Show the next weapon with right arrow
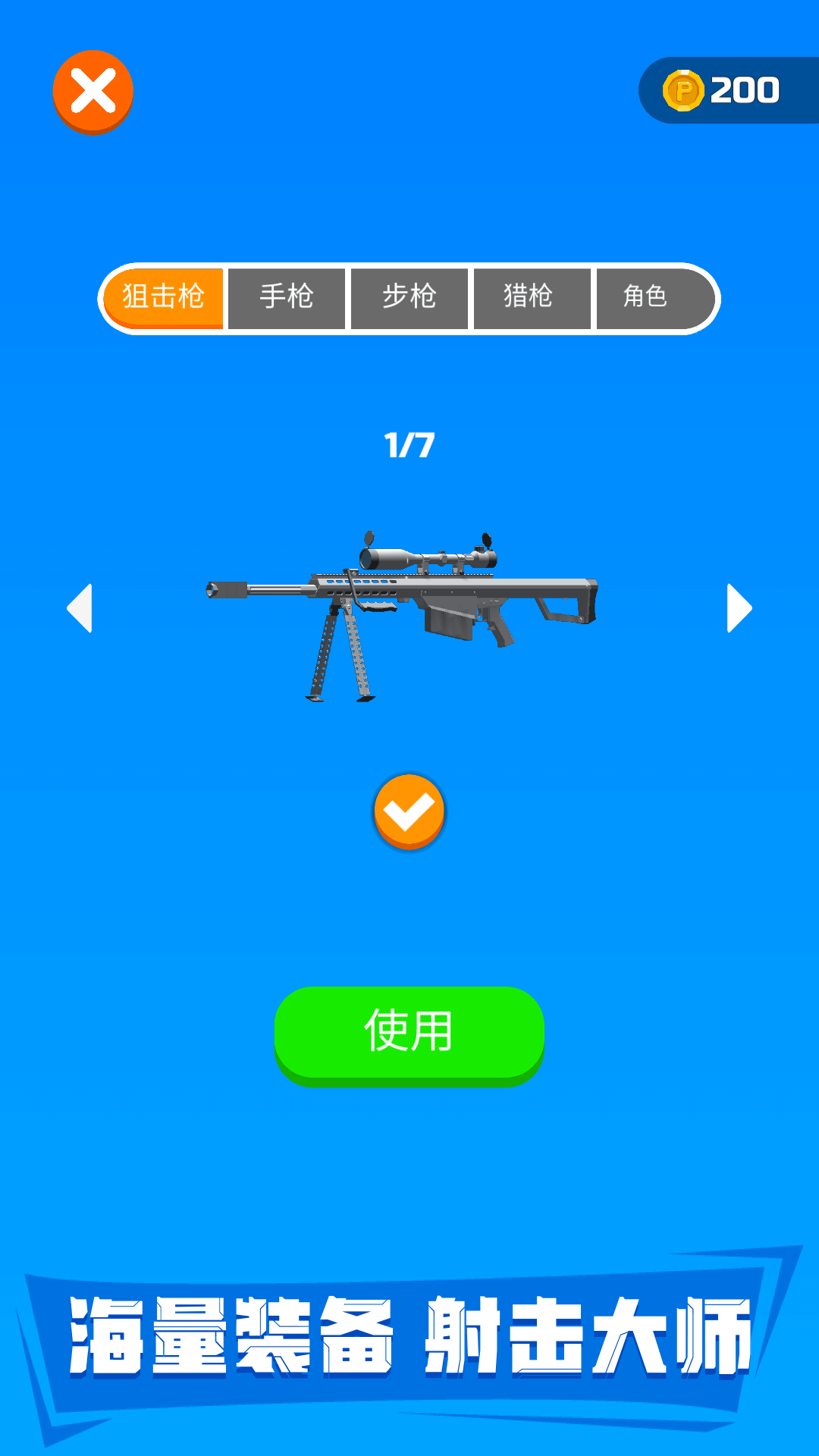The image size is (819, 1456). [739, 607]
